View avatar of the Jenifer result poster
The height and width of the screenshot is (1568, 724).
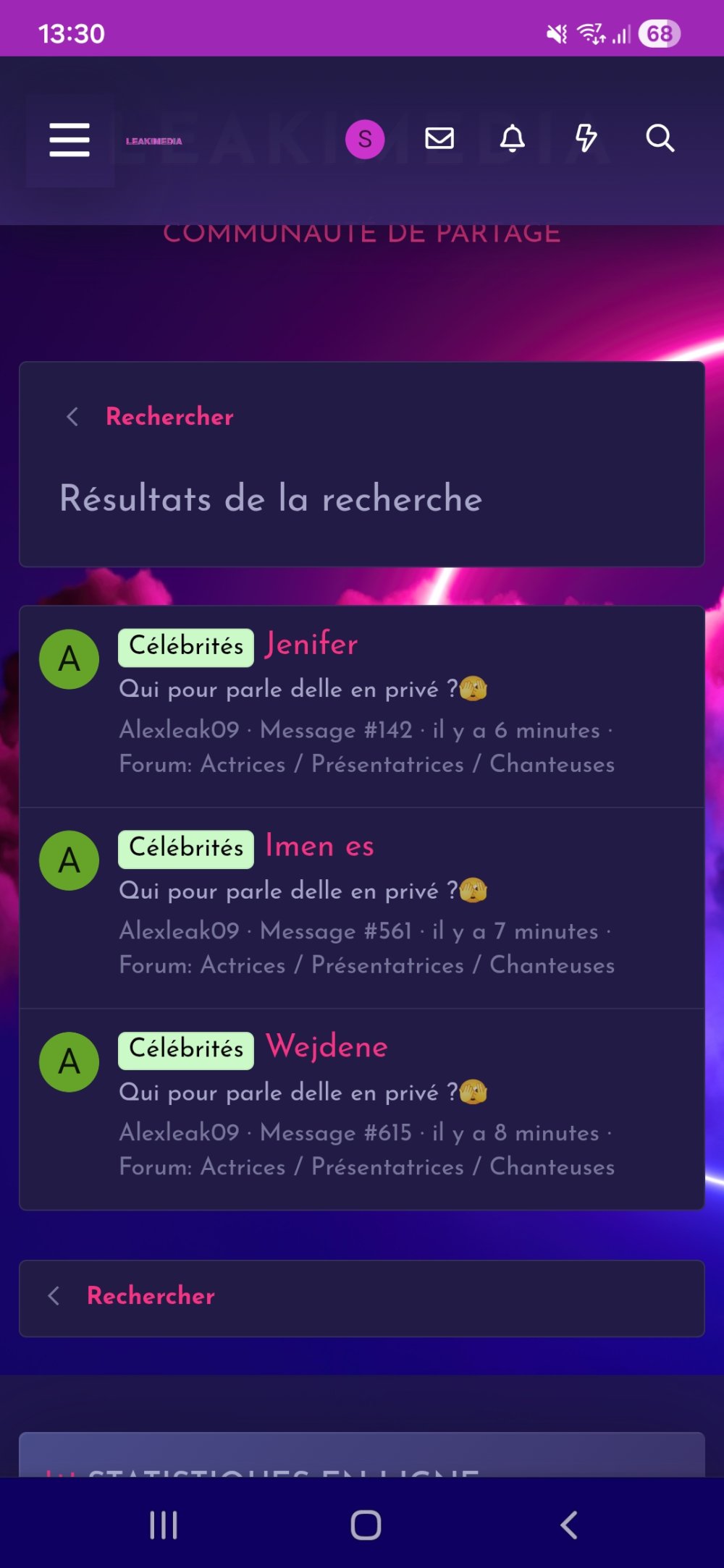[69, 659]
